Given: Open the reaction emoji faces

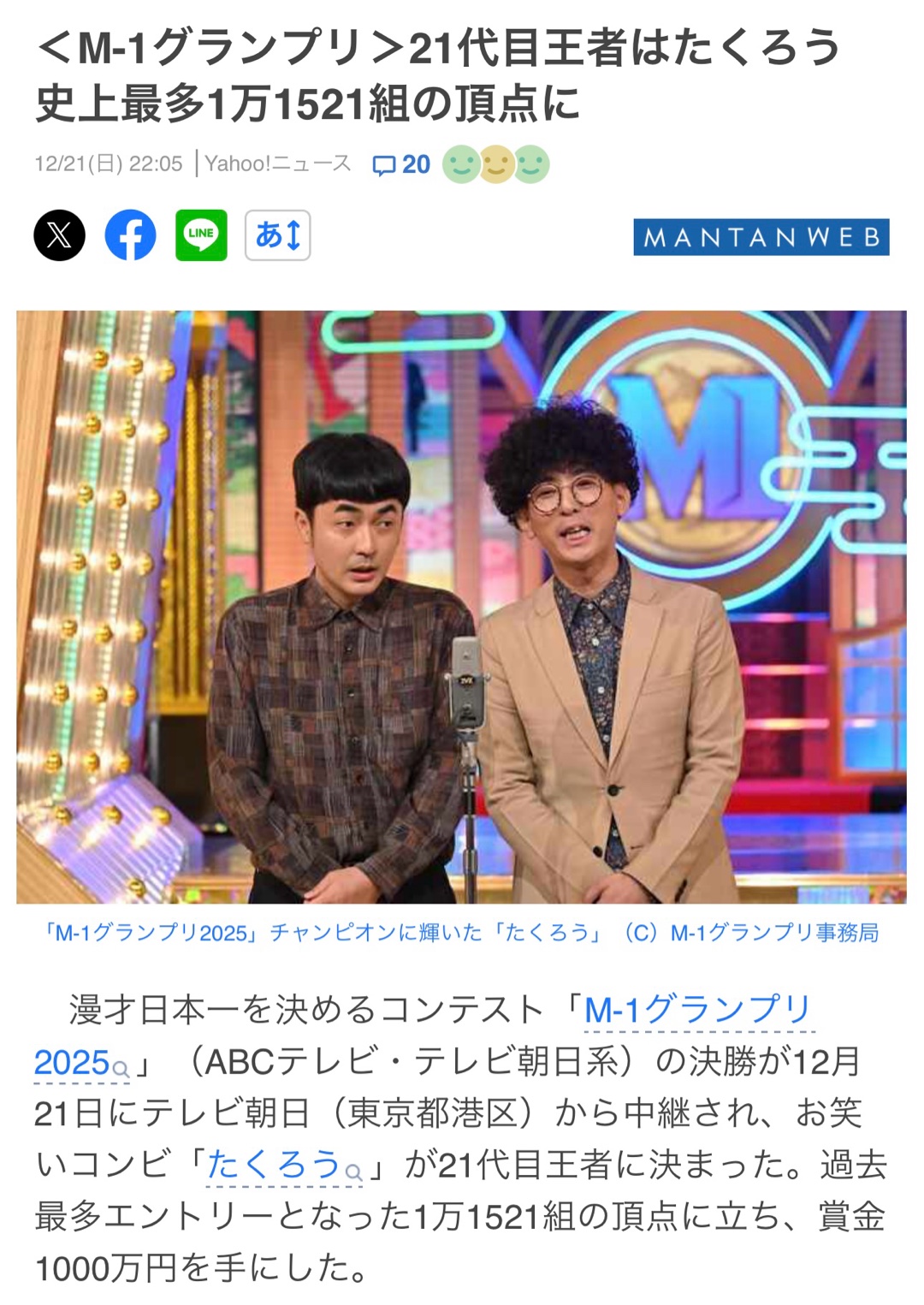Looking at the screenshot, I should 495,164.
